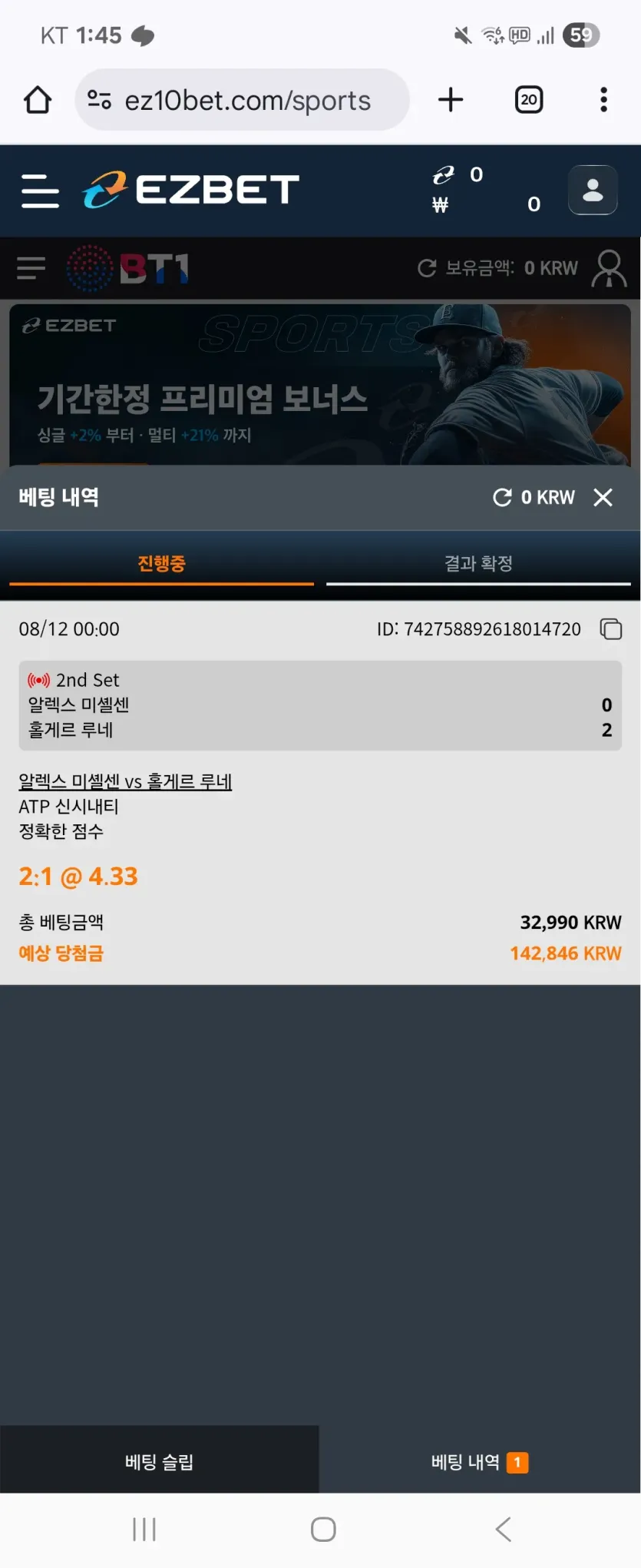Switch to the 결과 확정 tab

478,564
